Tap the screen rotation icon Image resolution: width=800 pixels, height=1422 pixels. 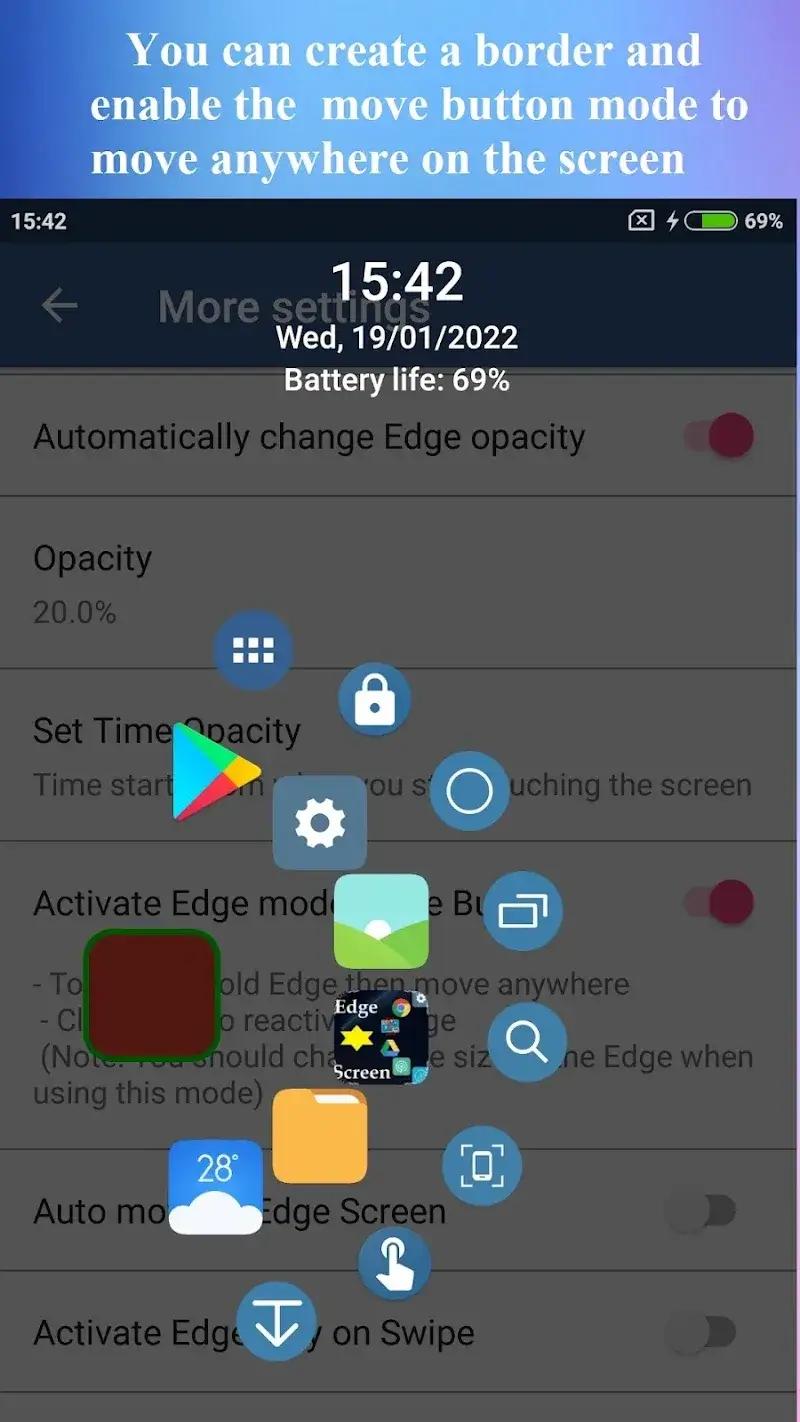tap(481, 1164)
